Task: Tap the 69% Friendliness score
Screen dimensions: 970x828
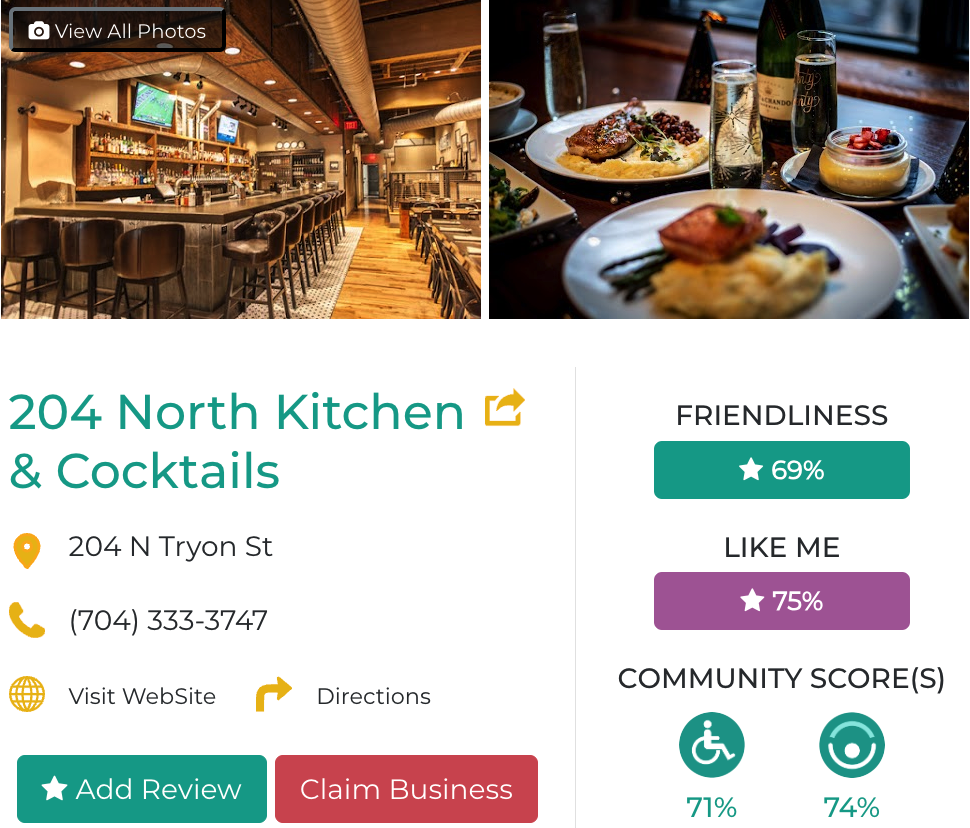Action: click(x=781, y=470)
